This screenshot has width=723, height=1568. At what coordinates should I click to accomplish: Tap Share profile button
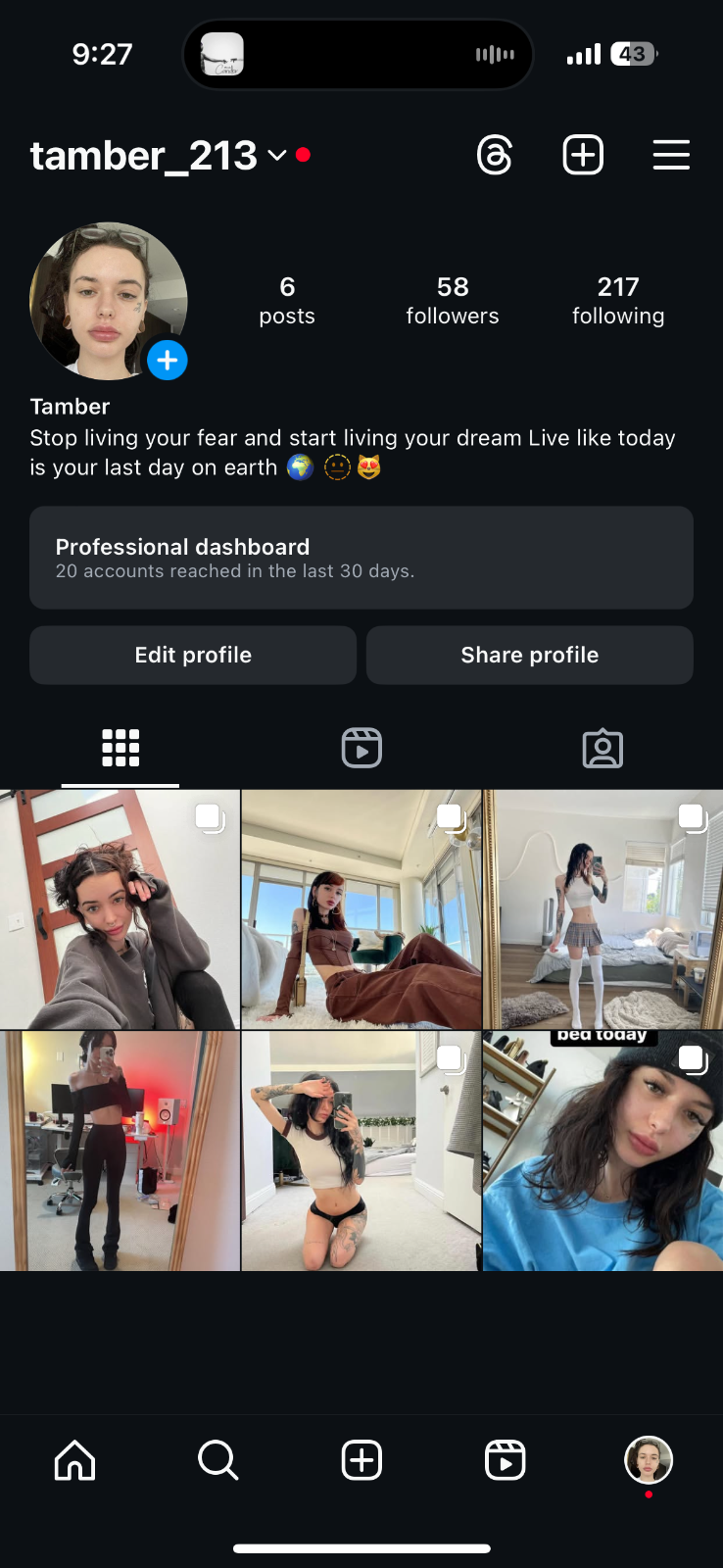(x=530, y=655)
